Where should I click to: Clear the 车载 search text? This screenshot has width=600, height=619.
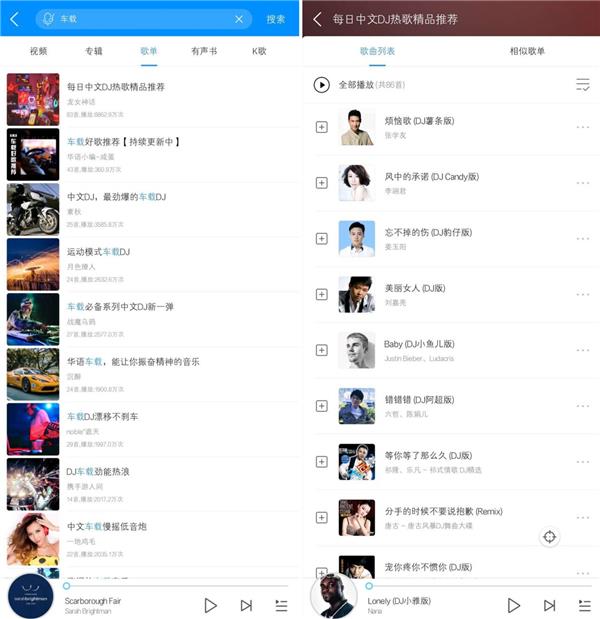click(x=239, y=19)
